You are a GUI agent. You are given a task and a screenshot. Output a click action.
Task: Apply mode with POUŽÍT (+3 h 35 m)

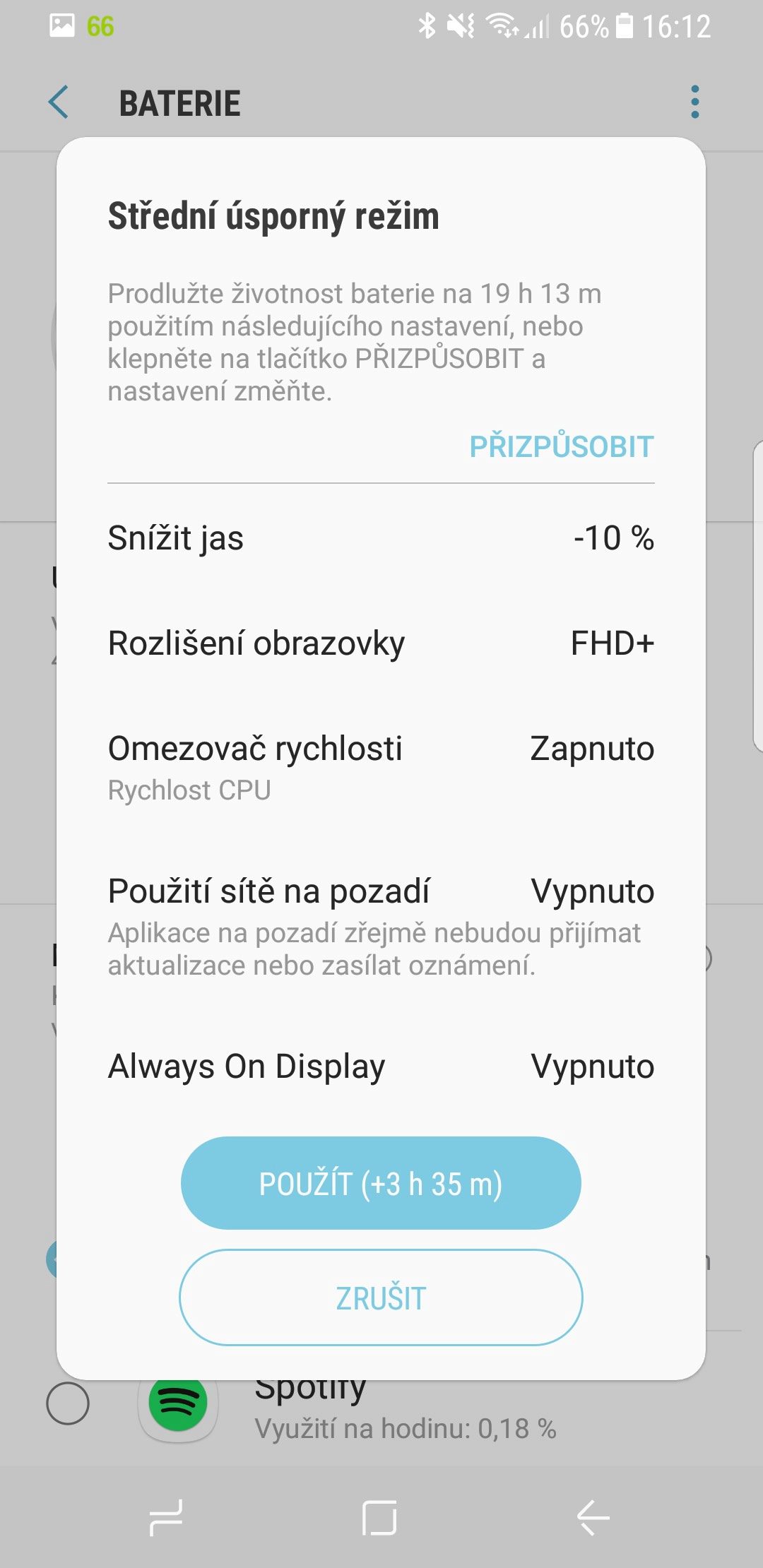click(381, 1183)
